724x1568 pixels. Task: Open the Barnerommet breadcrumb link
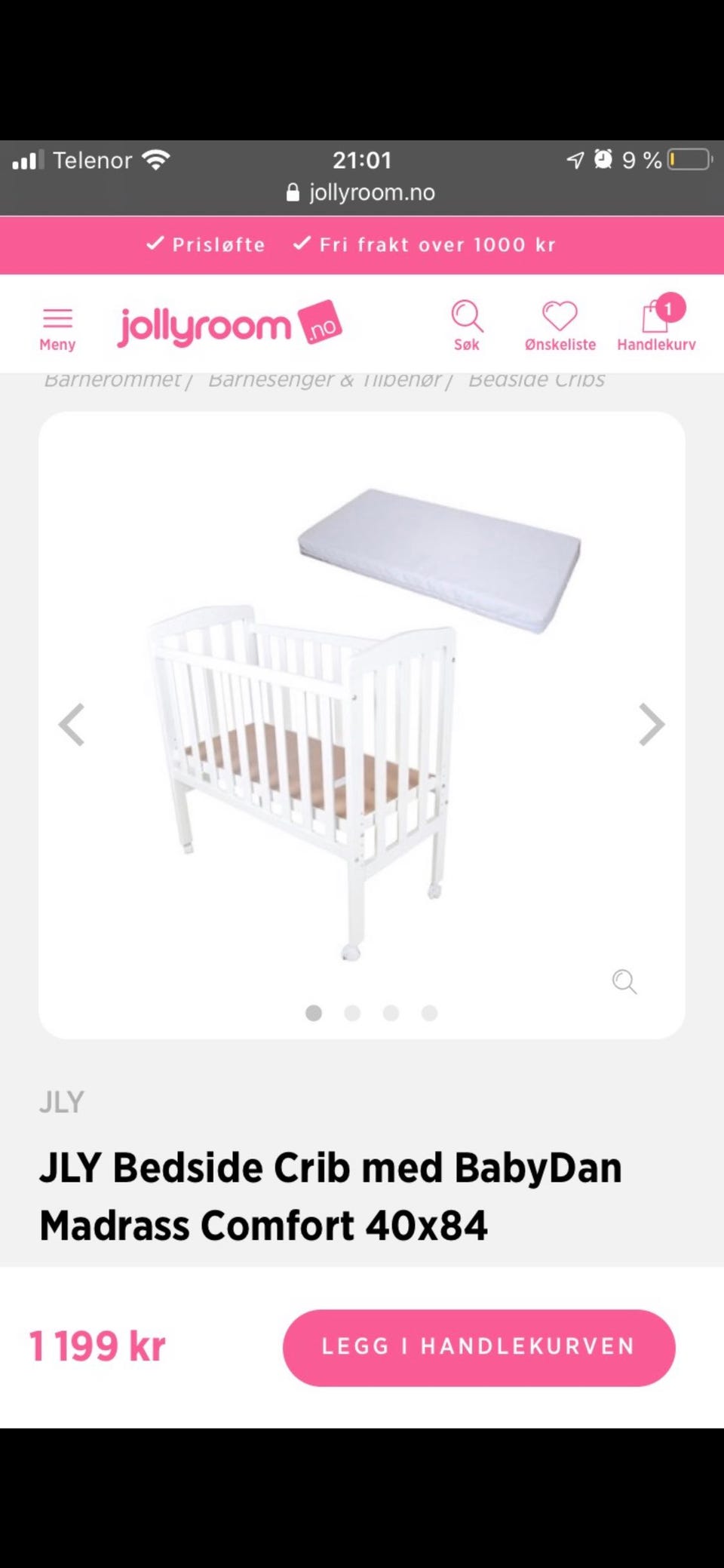(112, 379)
